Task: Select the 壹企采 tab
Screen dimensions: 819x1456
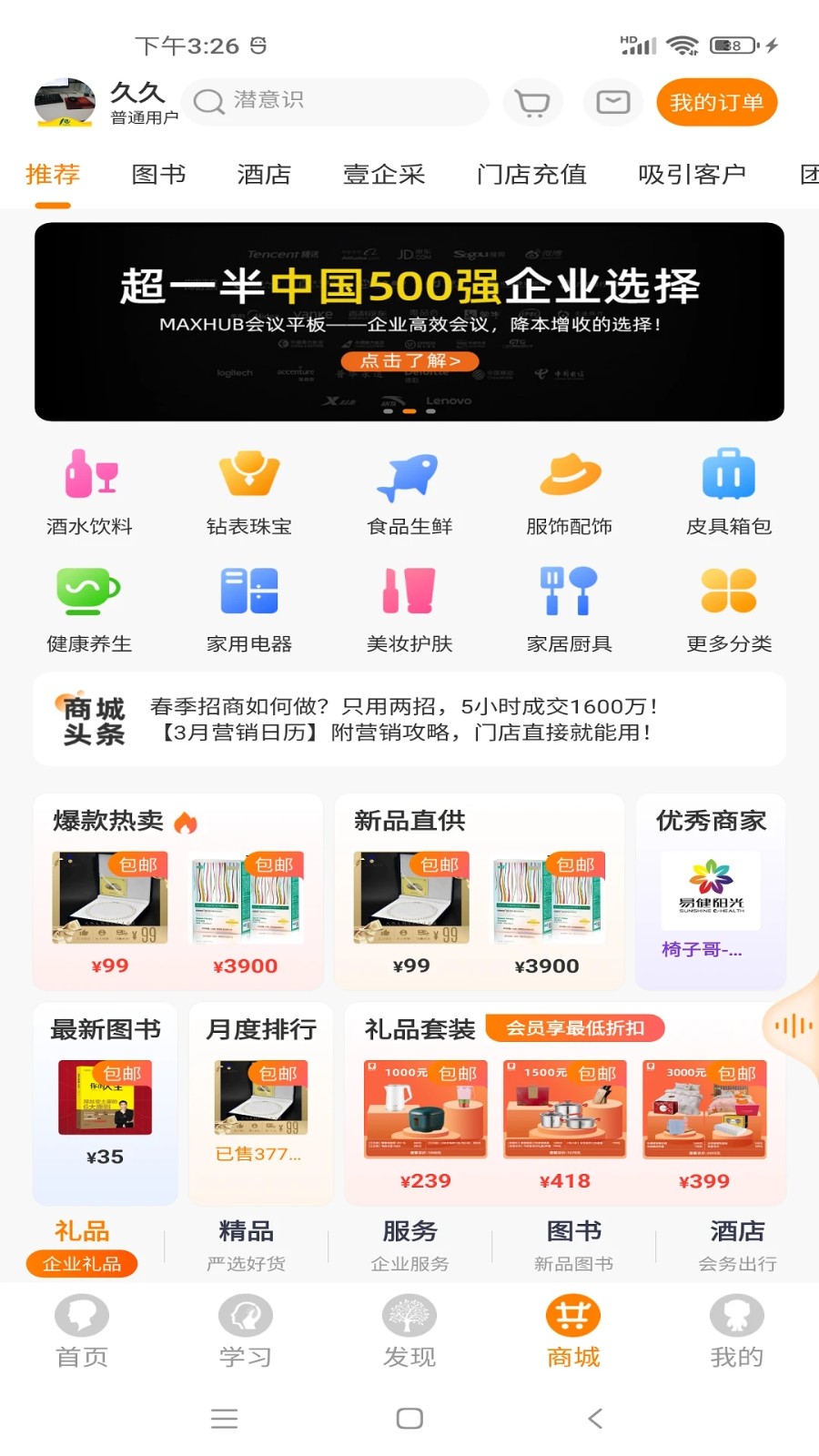Action: (x=384, y=174)
